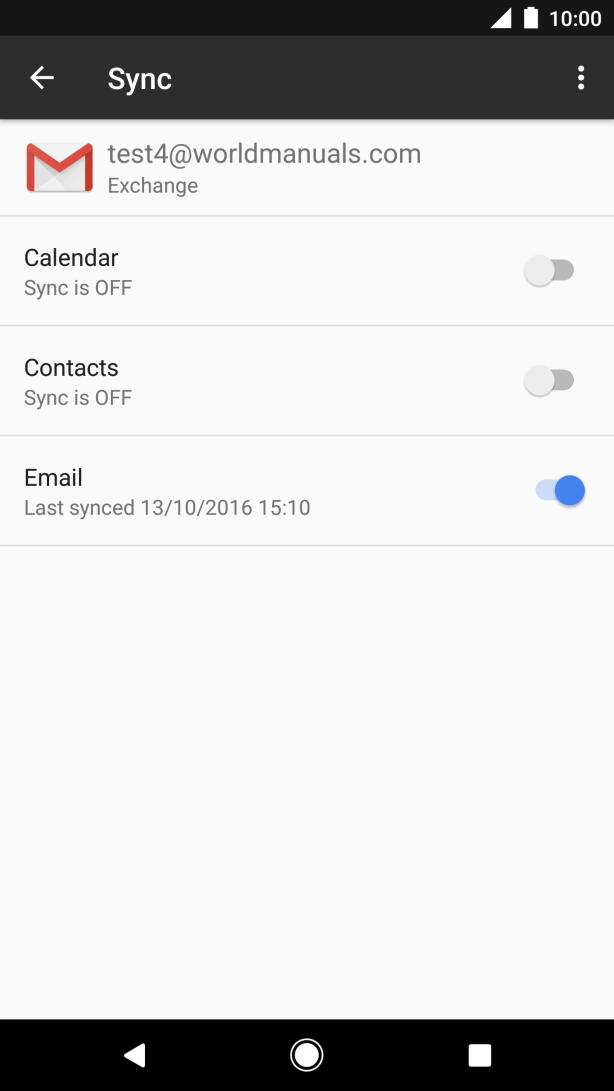Turn on Contacts sync switch
Screen dimensions: 614x1091
[x=549, y=380]
